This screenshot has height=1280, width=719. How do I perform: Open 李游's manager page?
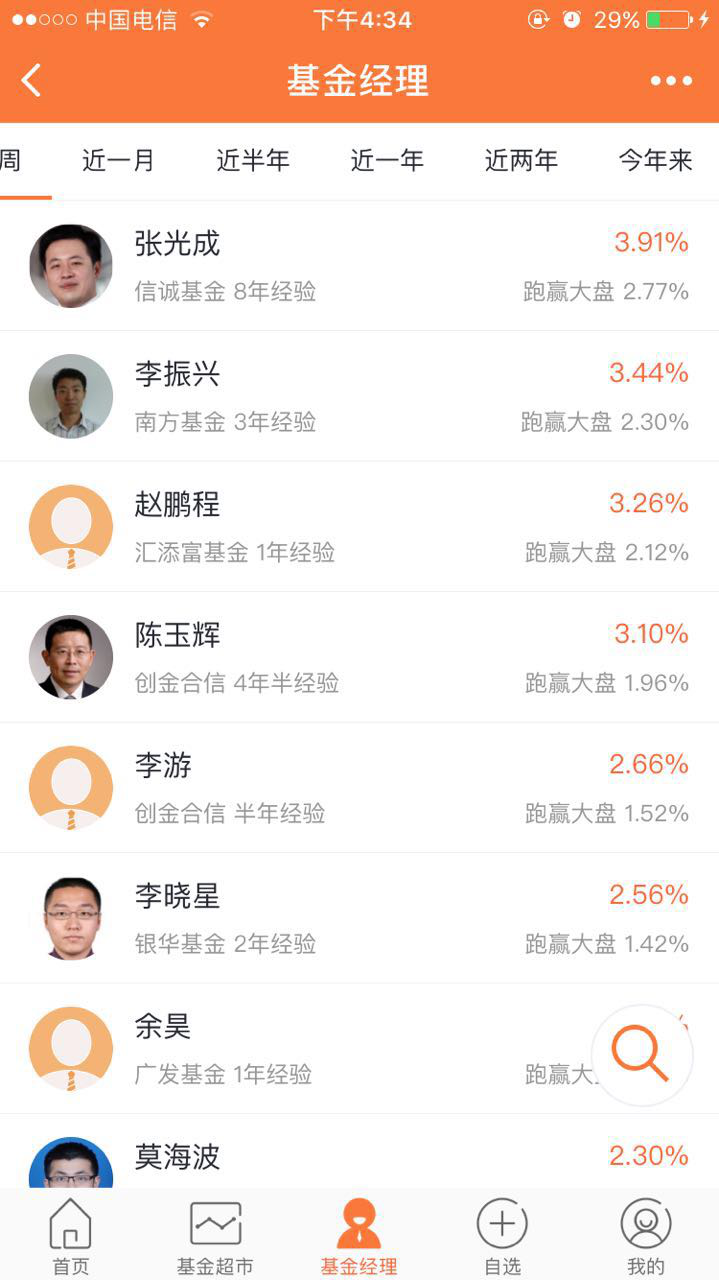(164, 766)
